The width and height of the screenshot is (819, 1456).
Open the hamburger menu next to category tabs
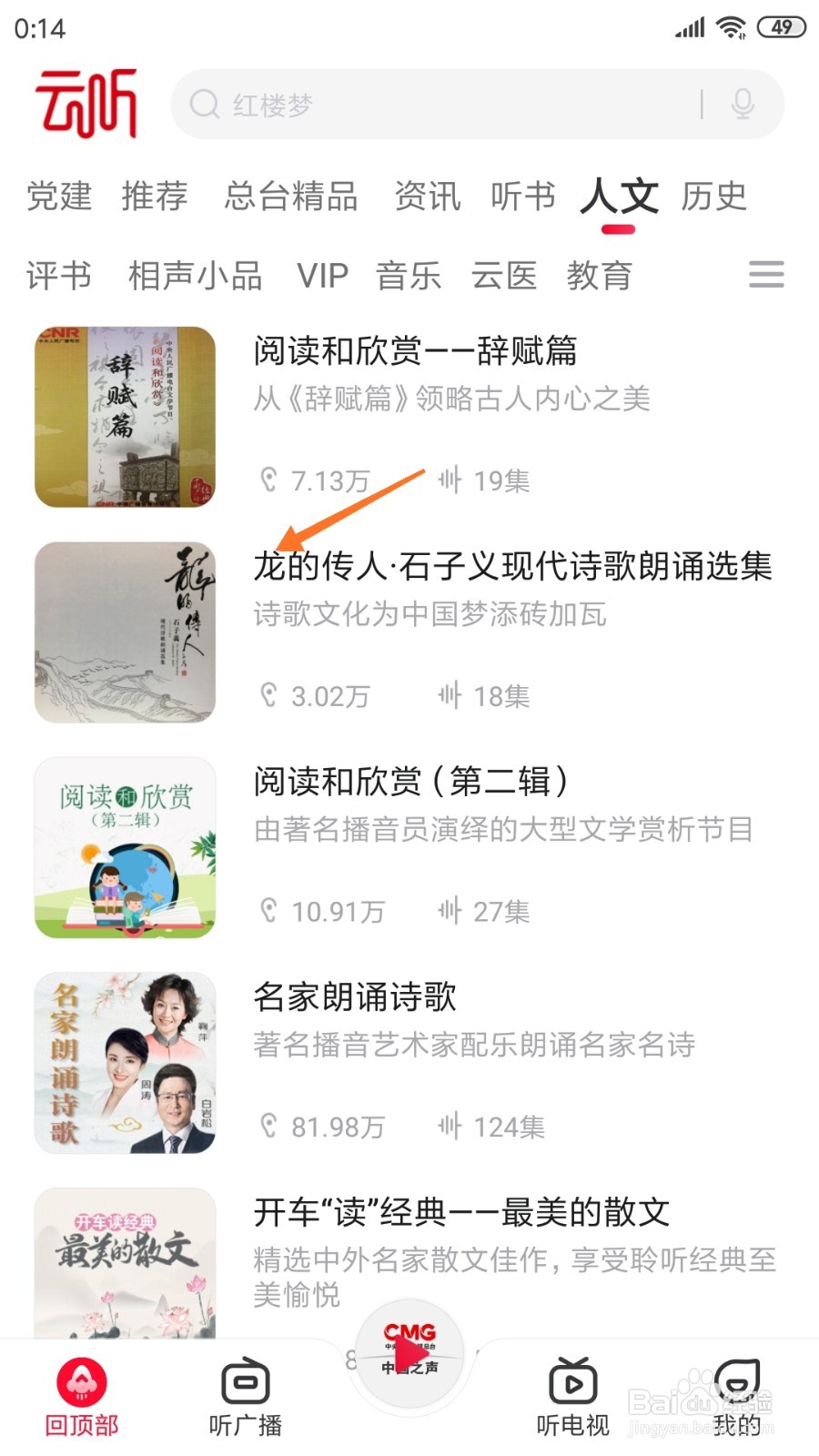point(765,275)
